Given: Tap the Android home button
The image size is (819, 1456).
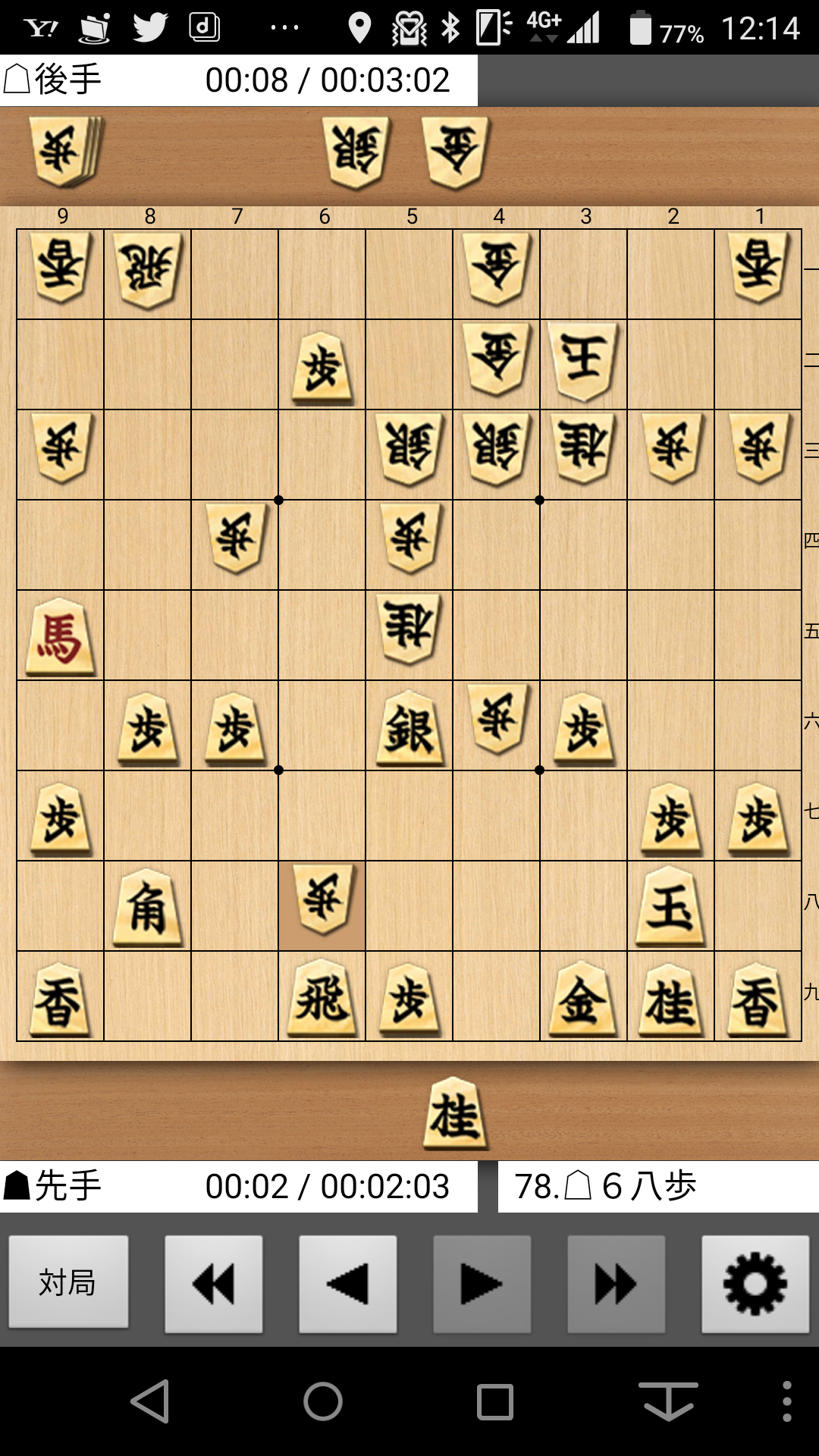Looking at the screenshot, I should point(323,1401).
